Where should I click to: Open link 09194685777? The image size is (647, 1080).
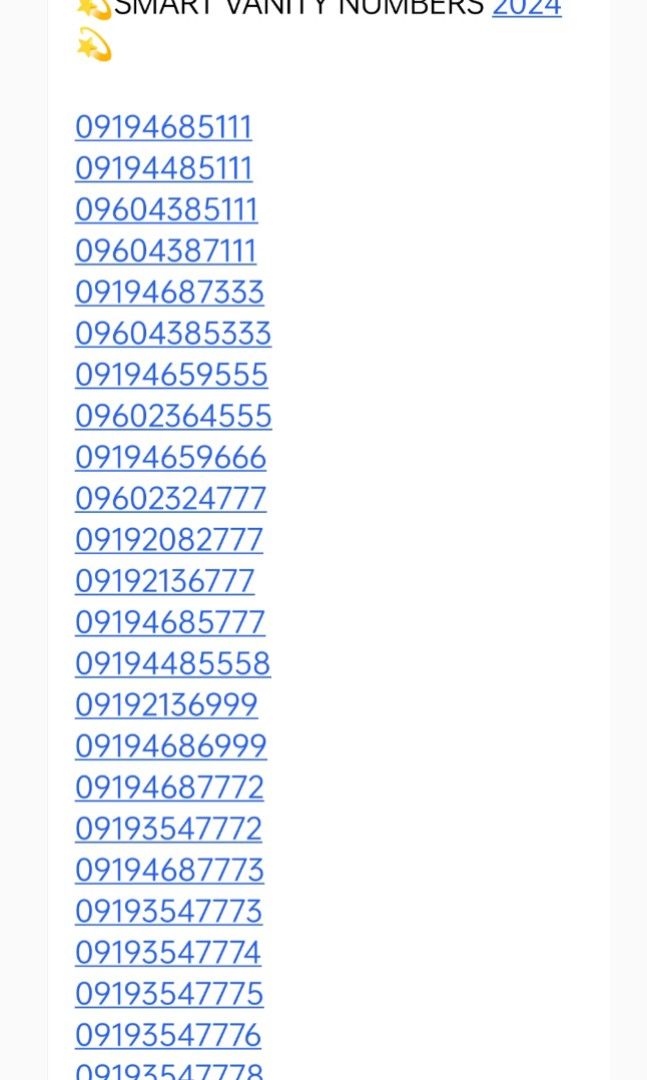tap(170, 623)
